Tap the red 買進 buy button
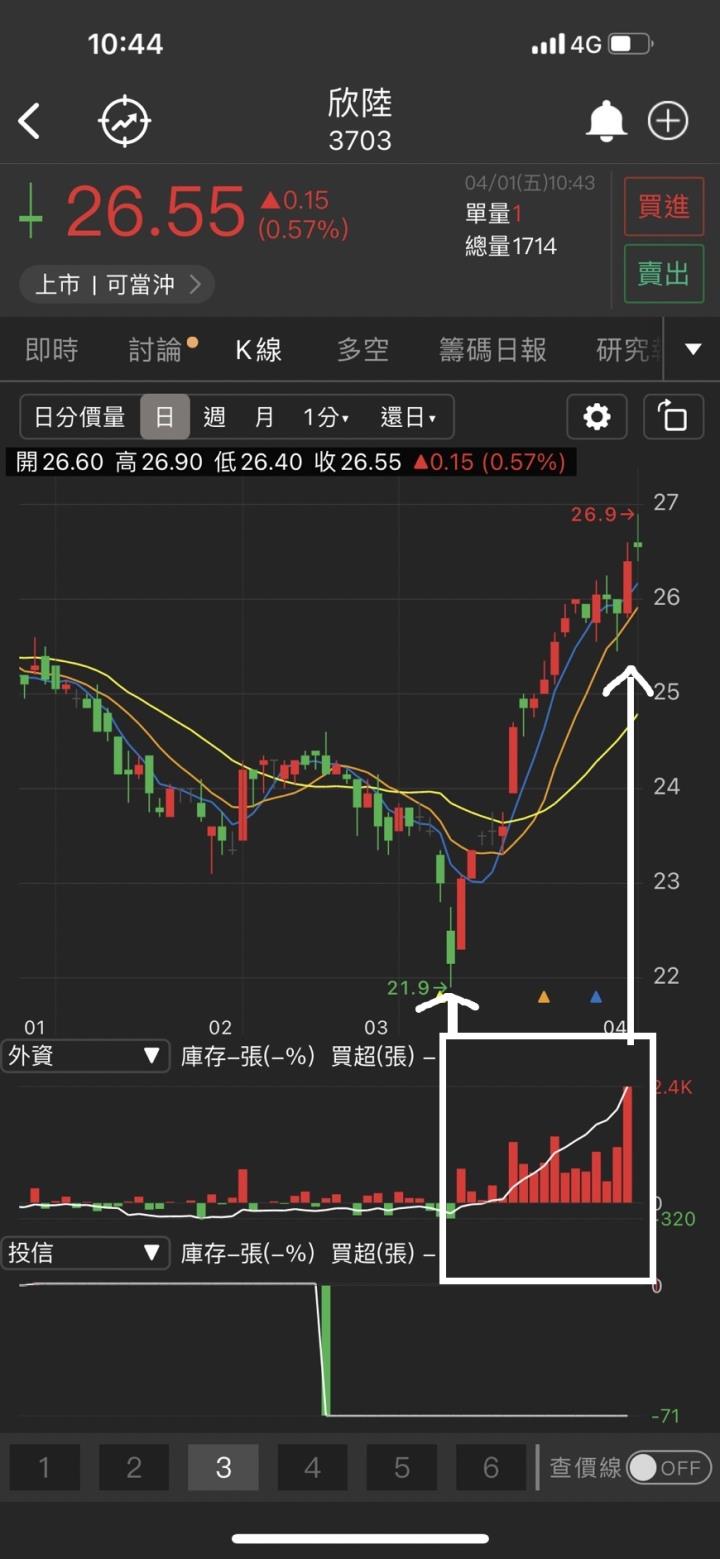This screenshot has width=720, height=1559. [663, 207]
